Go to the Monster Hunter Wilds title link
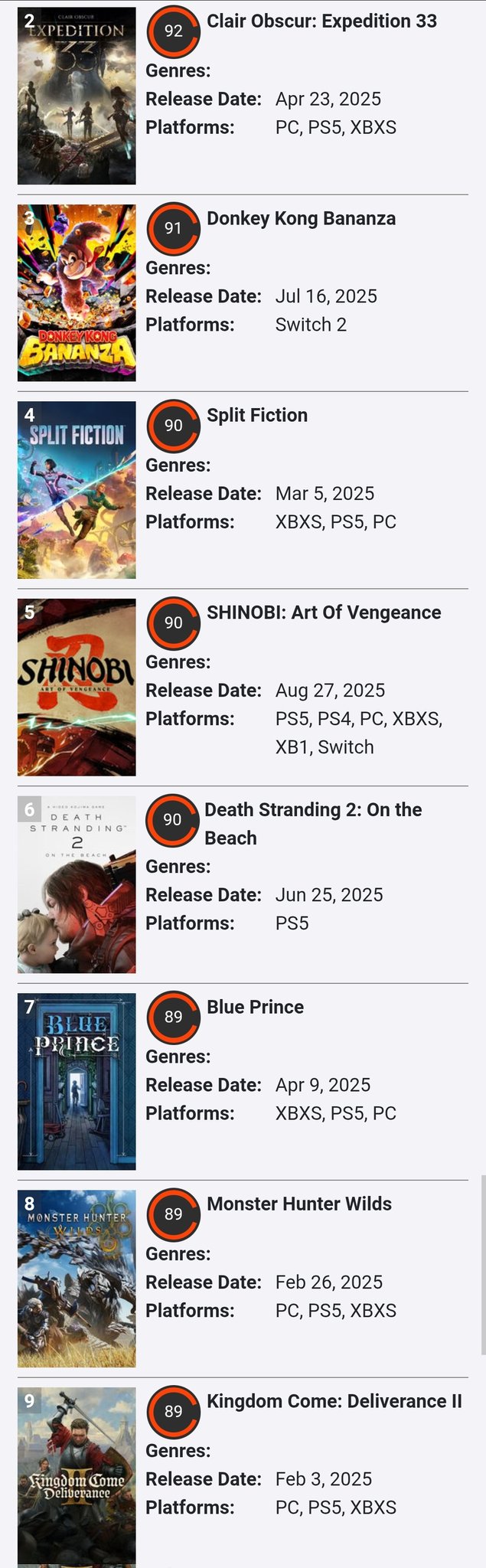 pyautogui.click(x=298, y=1204)
